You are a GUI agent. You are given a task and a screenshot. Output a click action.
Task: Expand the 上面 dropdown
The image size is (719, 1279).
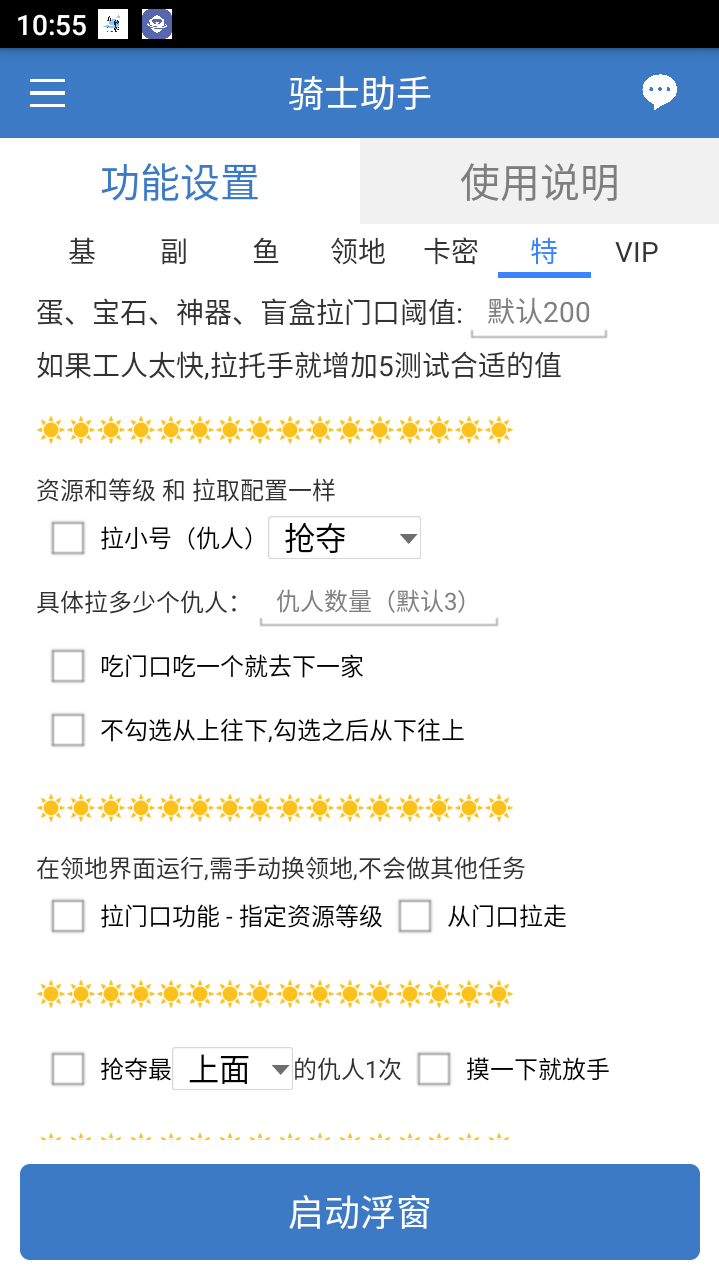click(x=233, y=1070)
